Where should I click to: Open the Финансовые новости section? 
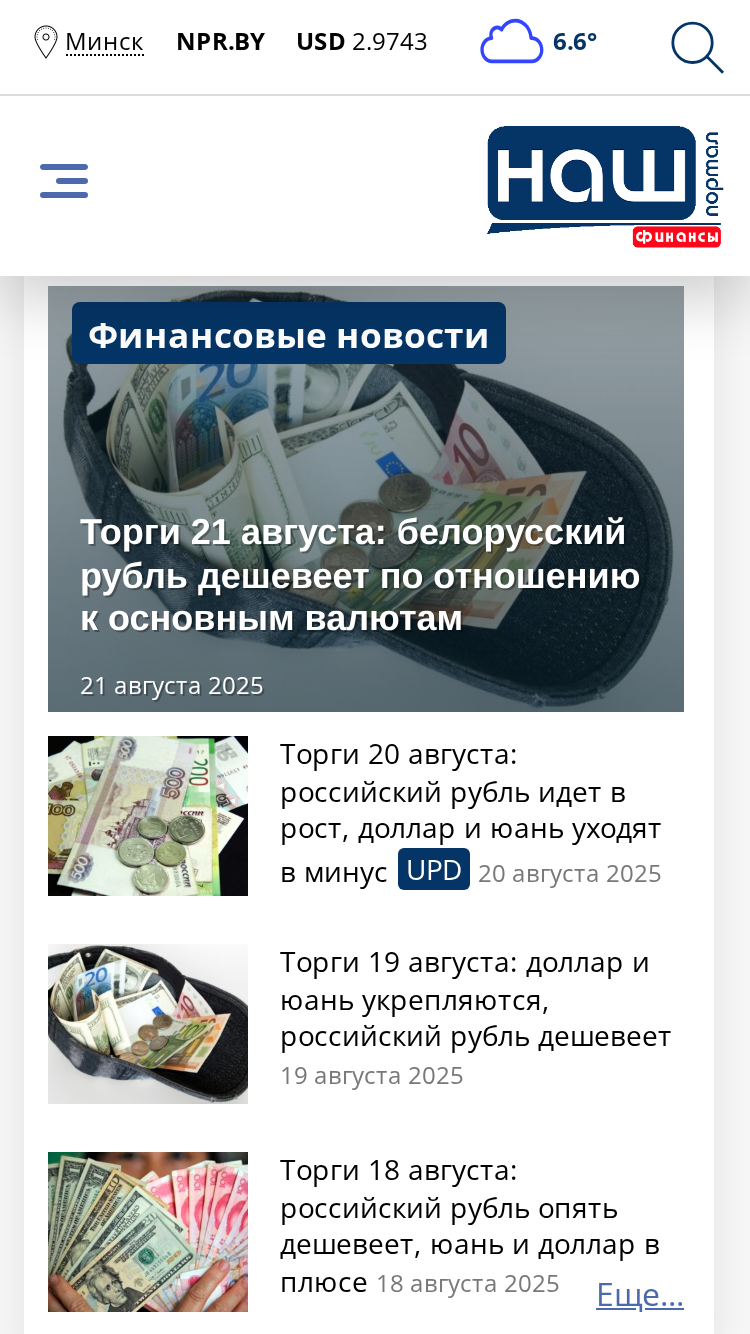coord(289,333)
